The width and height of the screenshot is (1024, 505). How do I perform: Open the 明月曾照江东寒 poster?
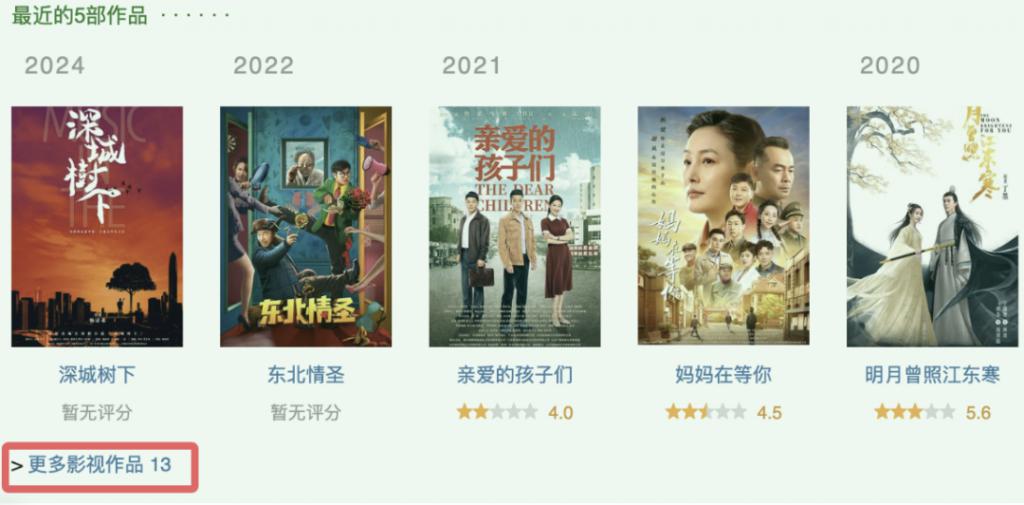point(933,227)
